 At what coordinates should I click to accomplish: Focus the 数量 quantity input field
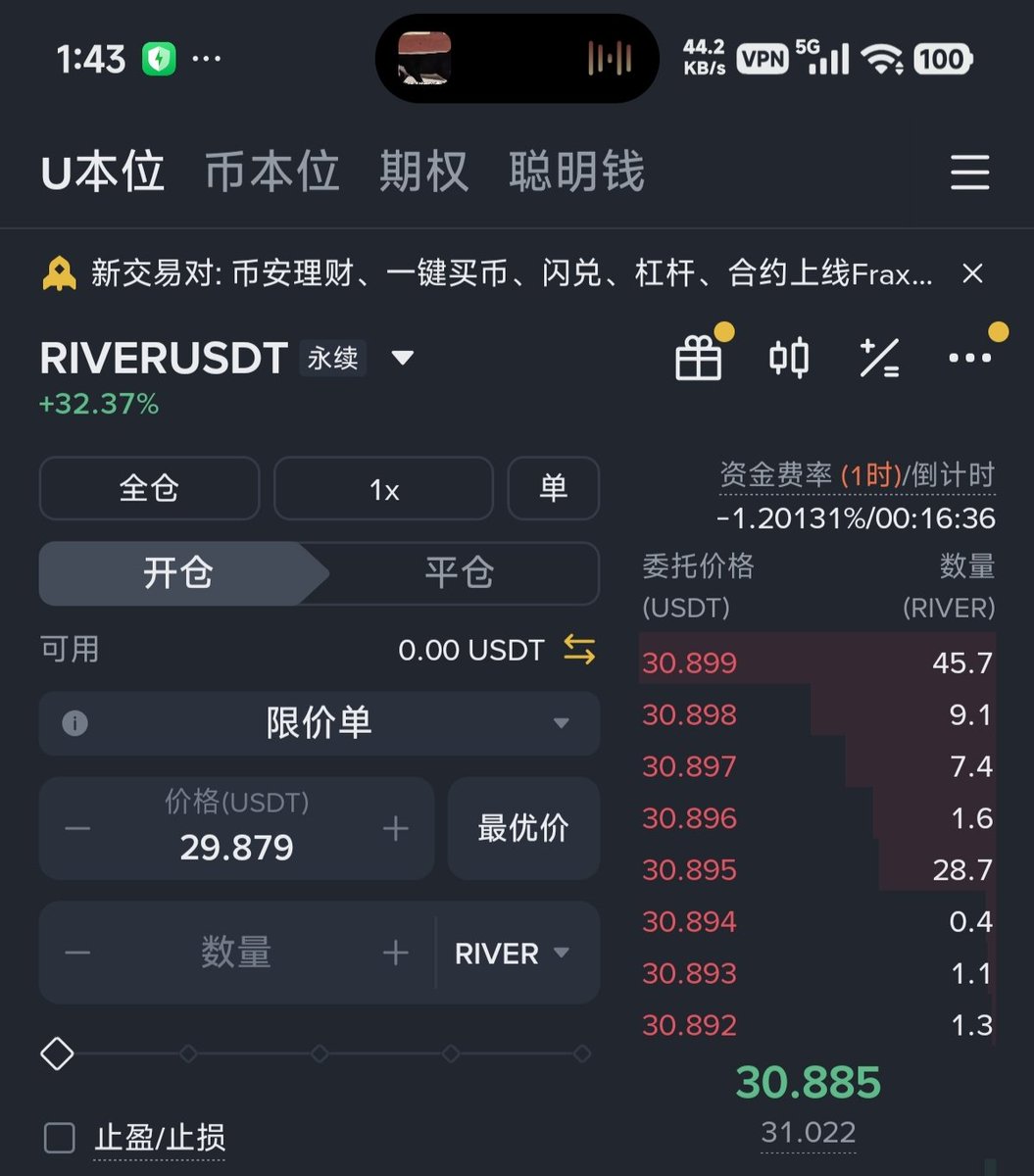coord(236,953)
